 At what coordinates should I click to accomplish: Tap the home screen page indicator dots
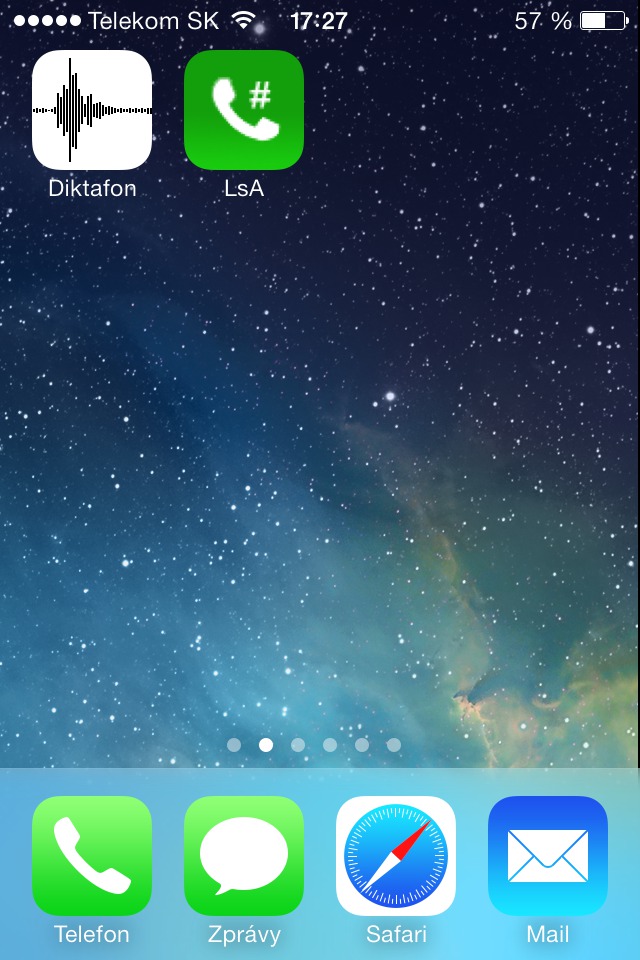click(x=314, y=745)
